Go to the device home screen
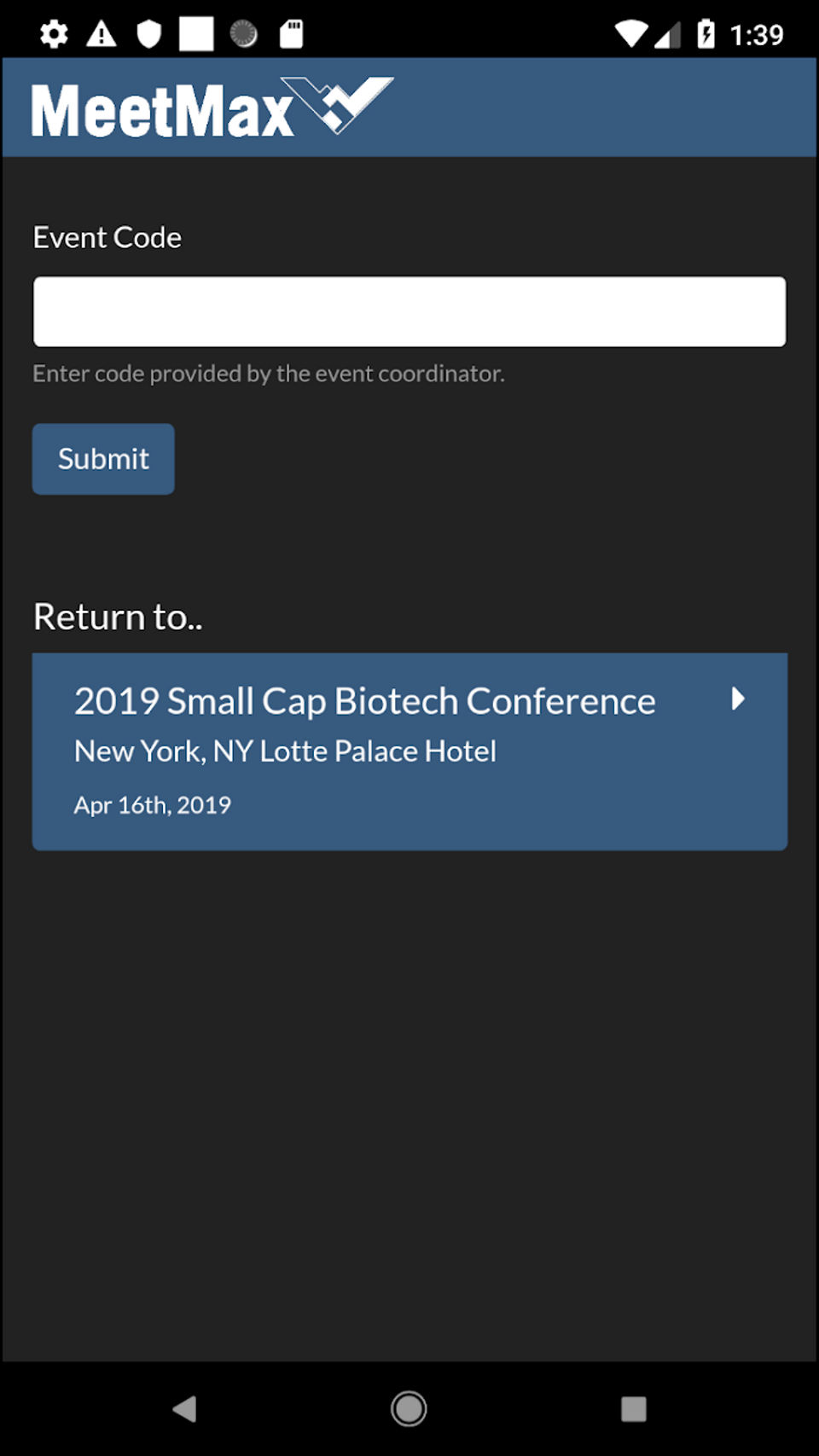Viewport: 819px width, 1456px height. (x=409, y=1408)
